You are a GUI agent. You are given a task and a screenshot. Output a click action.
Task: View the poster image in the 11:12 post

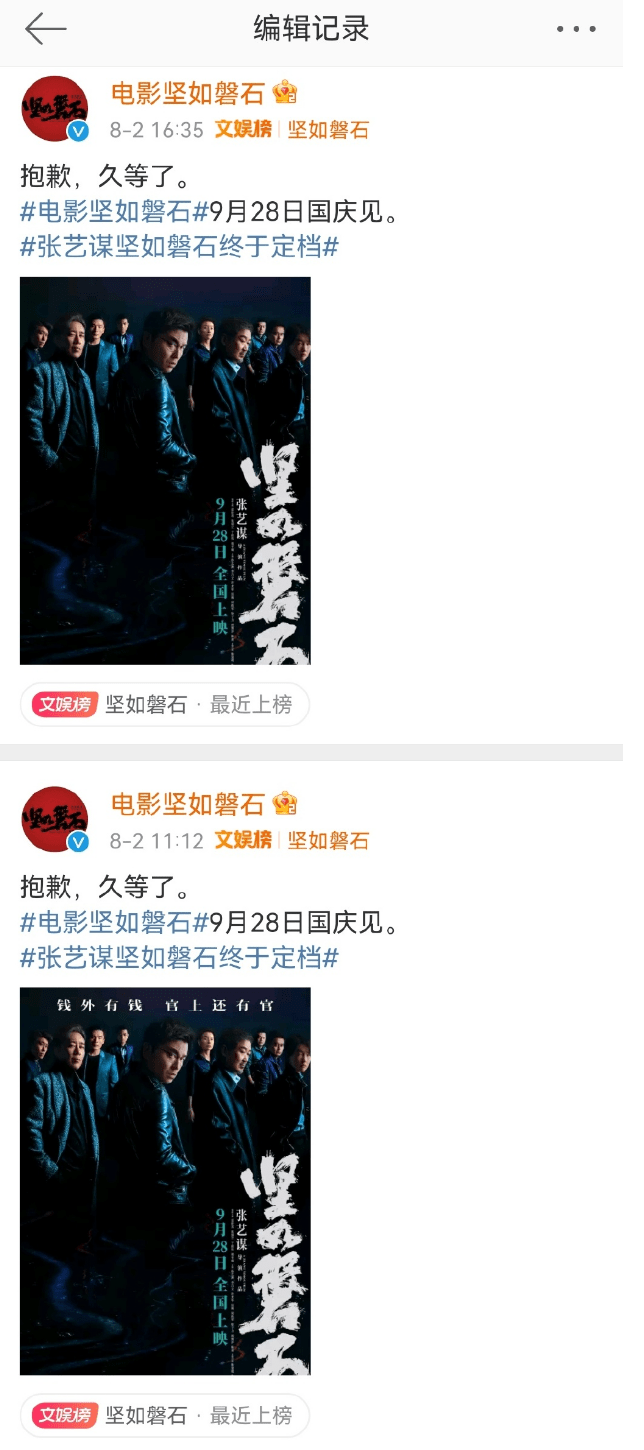click(x=165, y=1181)
